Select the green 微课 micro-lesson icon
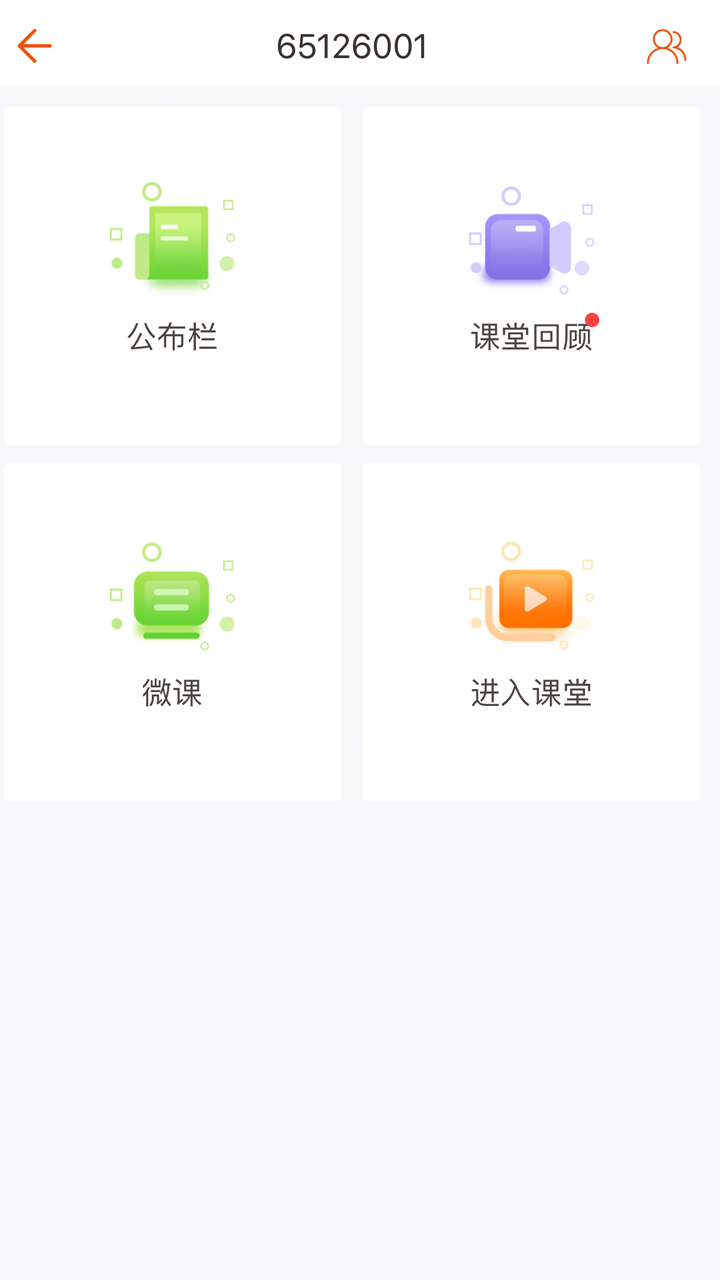 [170, 597]
